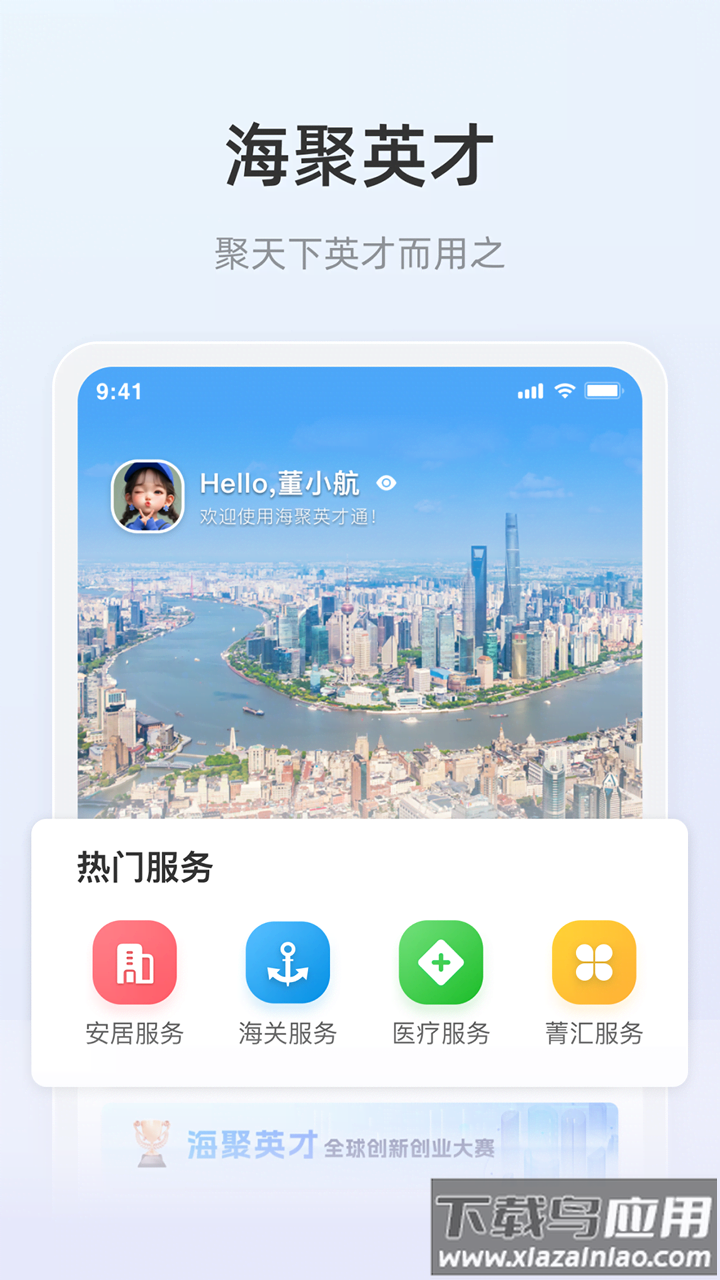This screenshot has height=1280, width=720.
Task: Open the profile avatar photo
Action: click(x=145, y=493)
